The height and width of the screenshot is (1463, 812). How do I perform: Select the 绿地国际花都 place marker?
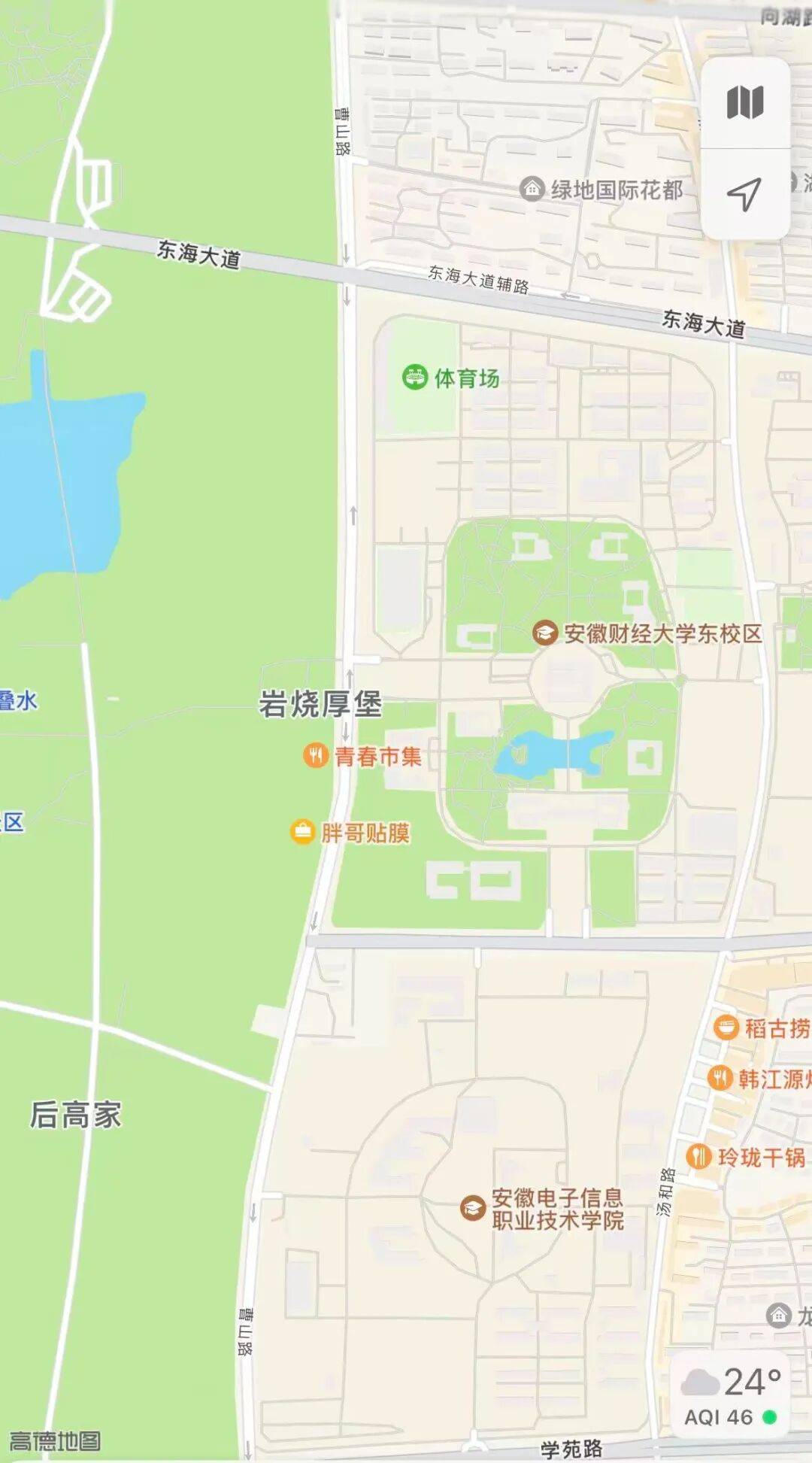coord(532,189)
